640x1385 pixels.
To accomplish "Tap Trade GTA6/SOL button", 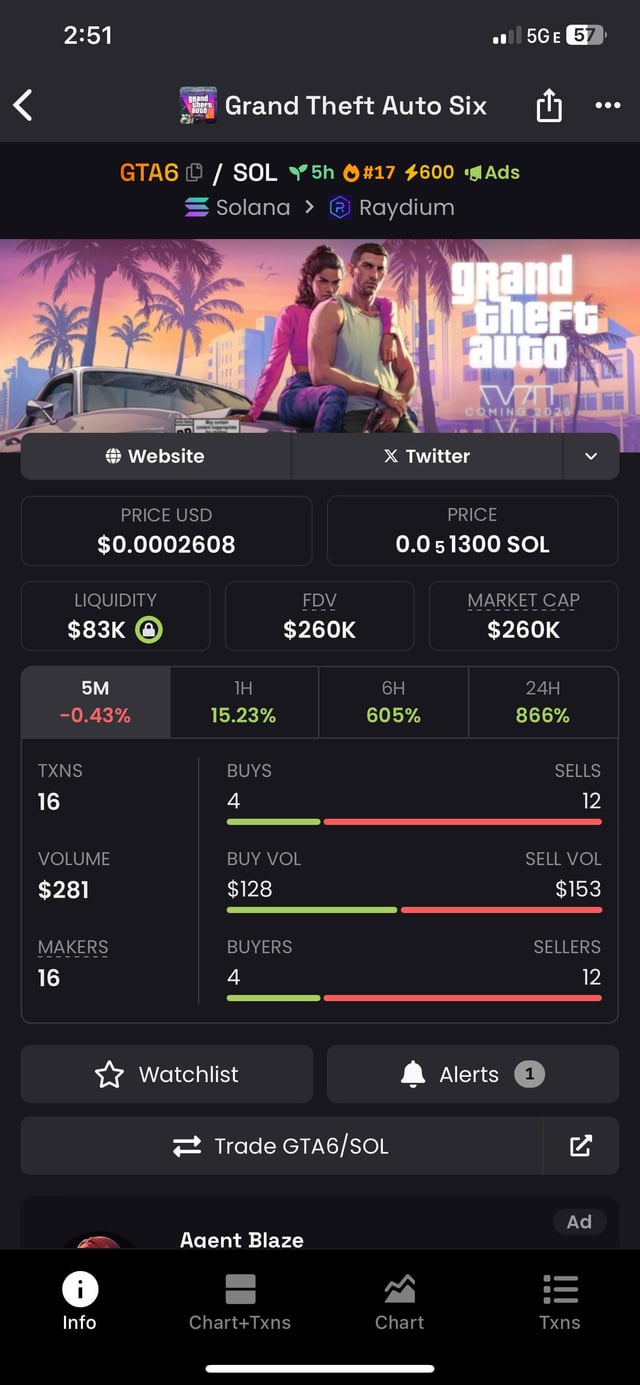I will pyautogui.click(x=281, y=1146).
